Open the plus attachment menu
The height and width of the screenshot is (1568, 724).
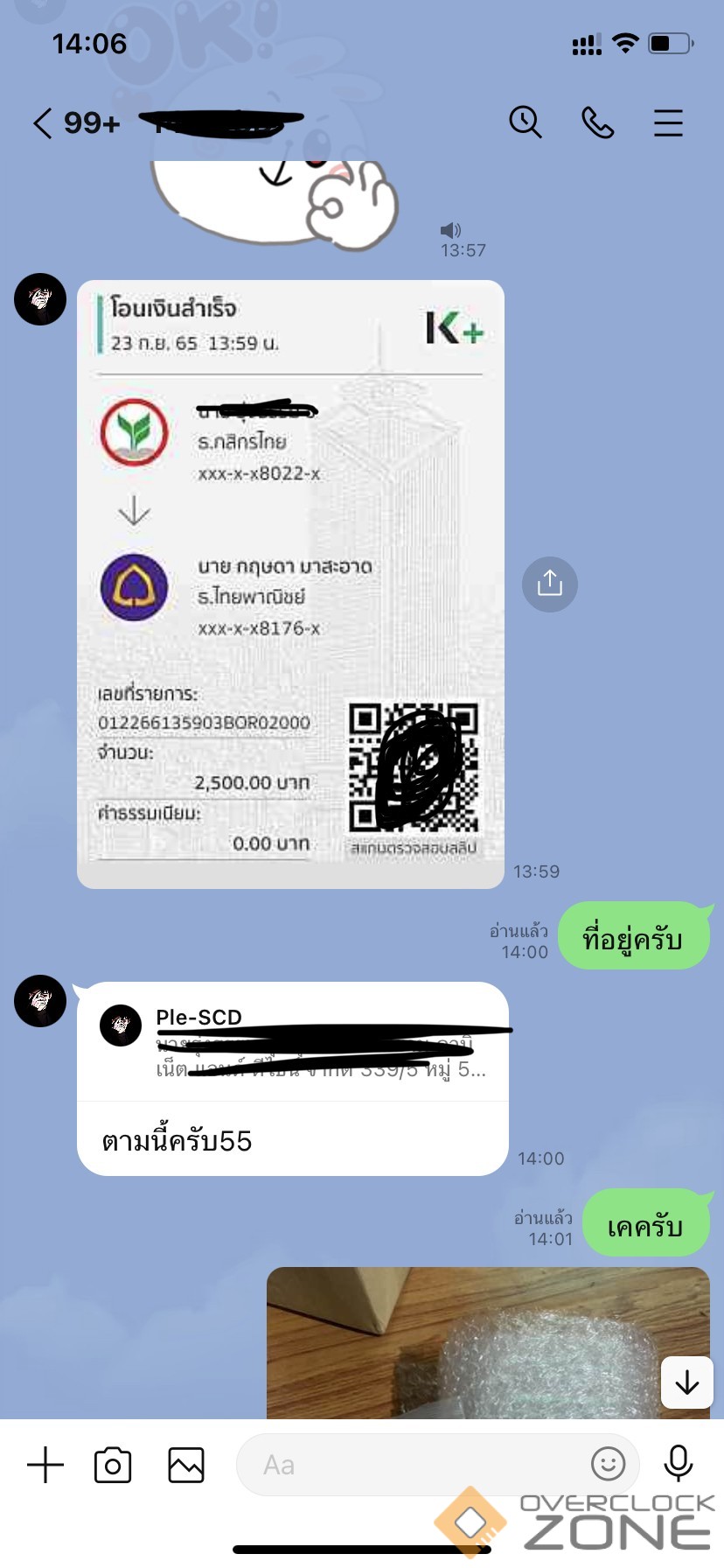[x=45, y=1465]
